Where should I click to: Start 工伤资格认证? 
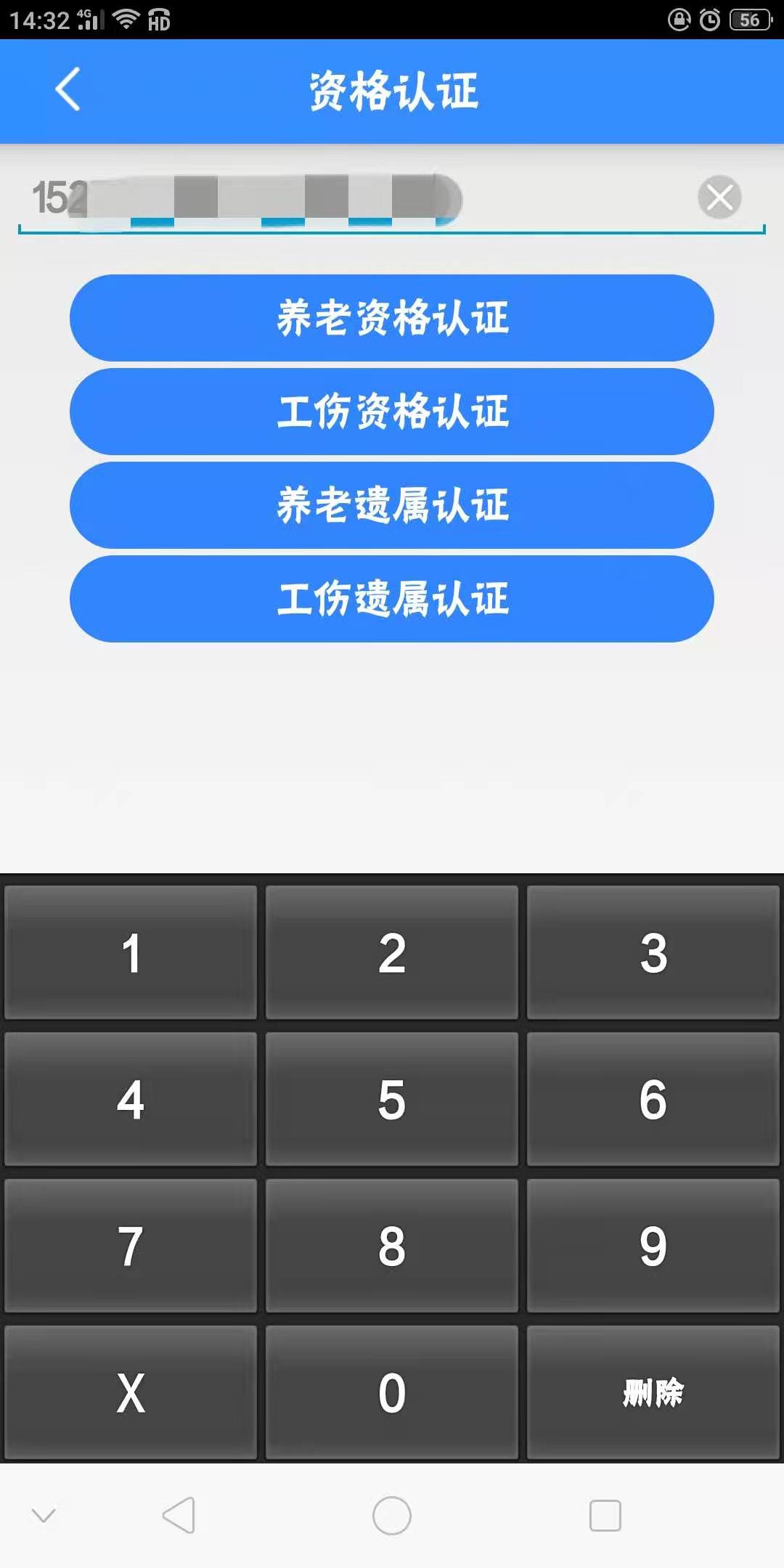coord(392,412)
